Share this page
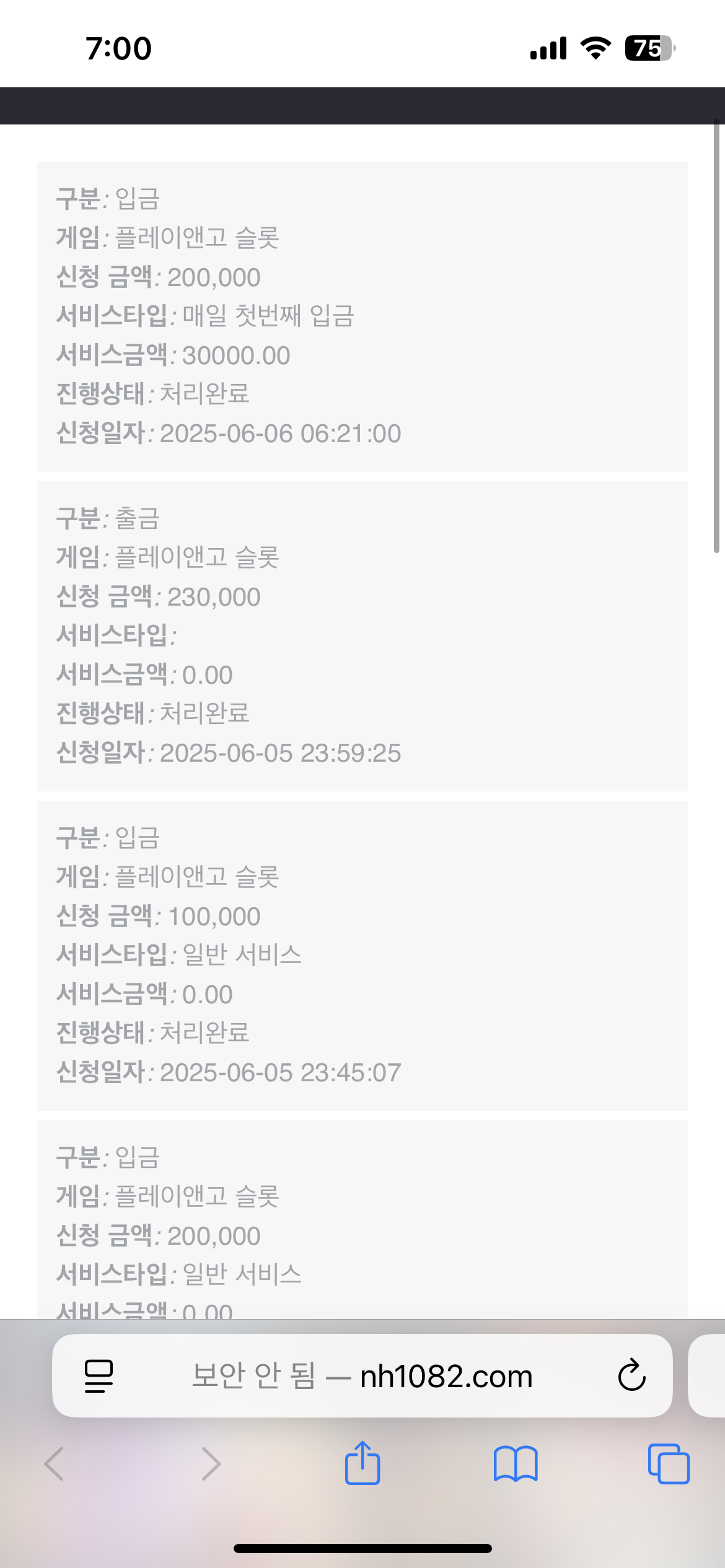 click(362, 1463)
